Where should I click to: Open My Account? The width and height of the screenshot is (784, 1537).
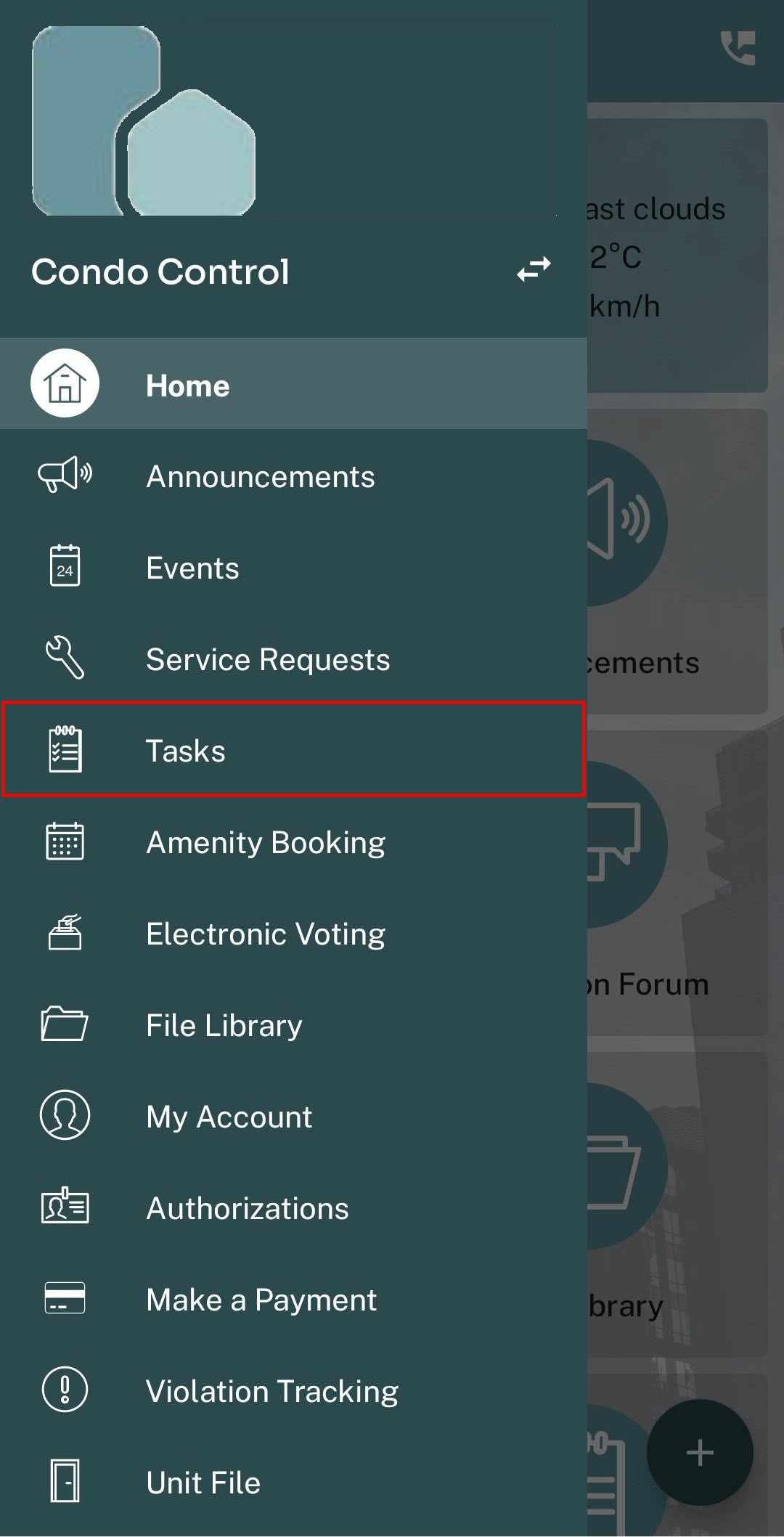click(x=229, y=1117)
